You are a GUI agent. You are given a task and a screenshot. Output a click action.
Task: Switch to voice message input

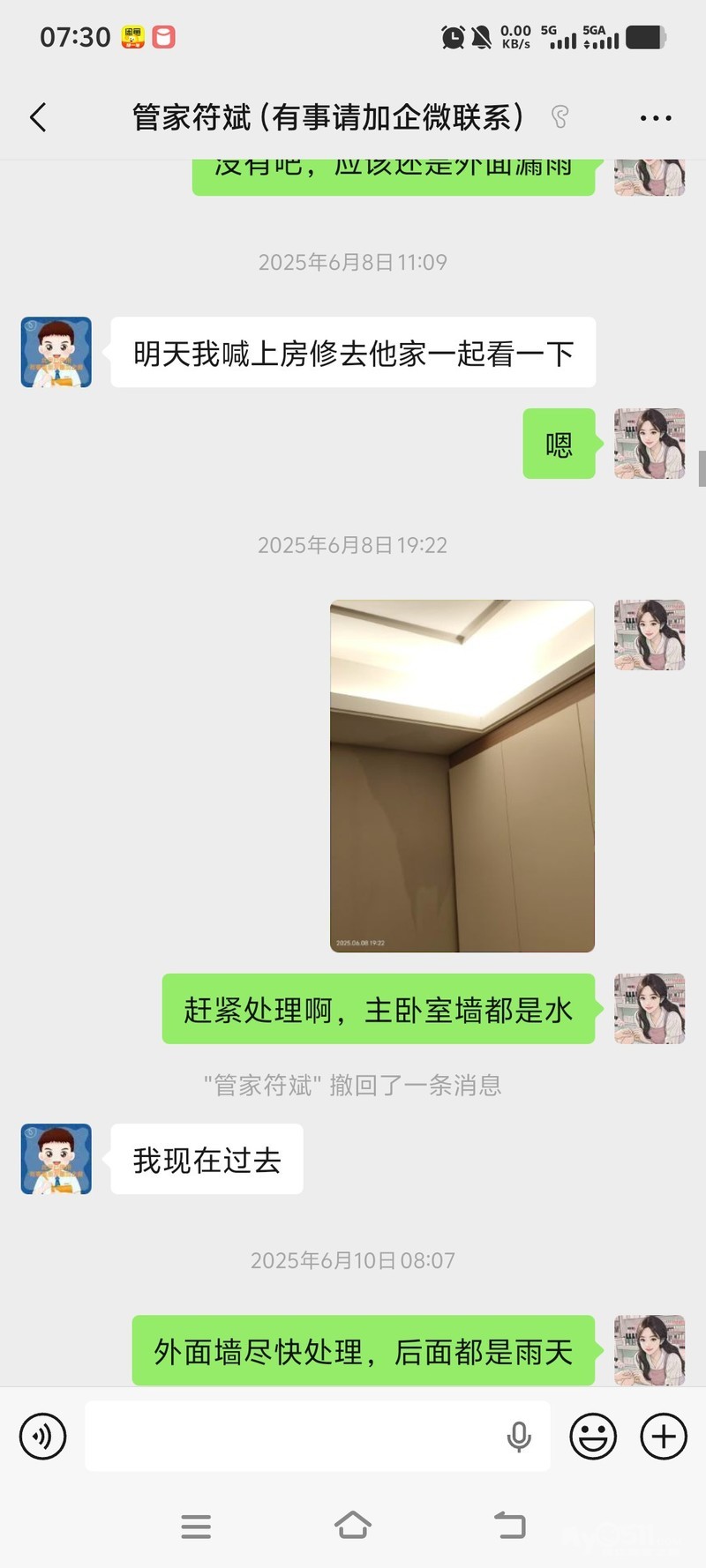tap(42, 1437)
